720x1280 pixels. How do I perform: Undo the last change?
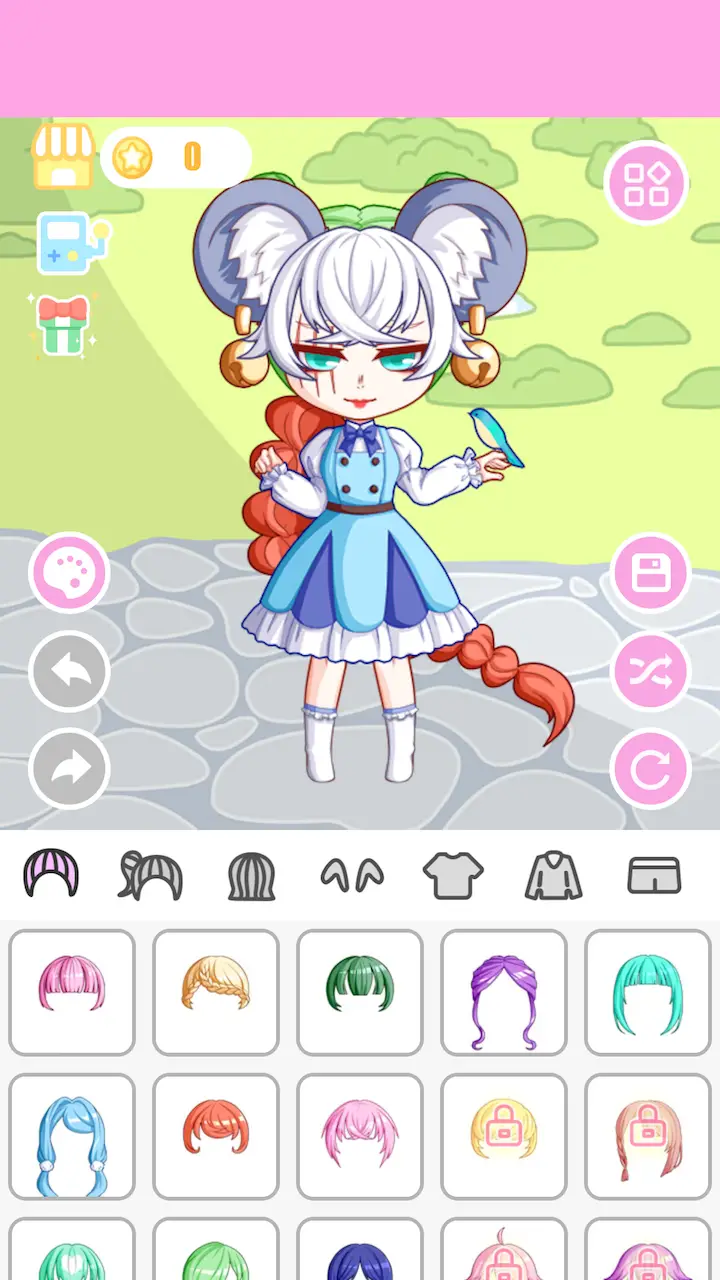coord(68,671)
